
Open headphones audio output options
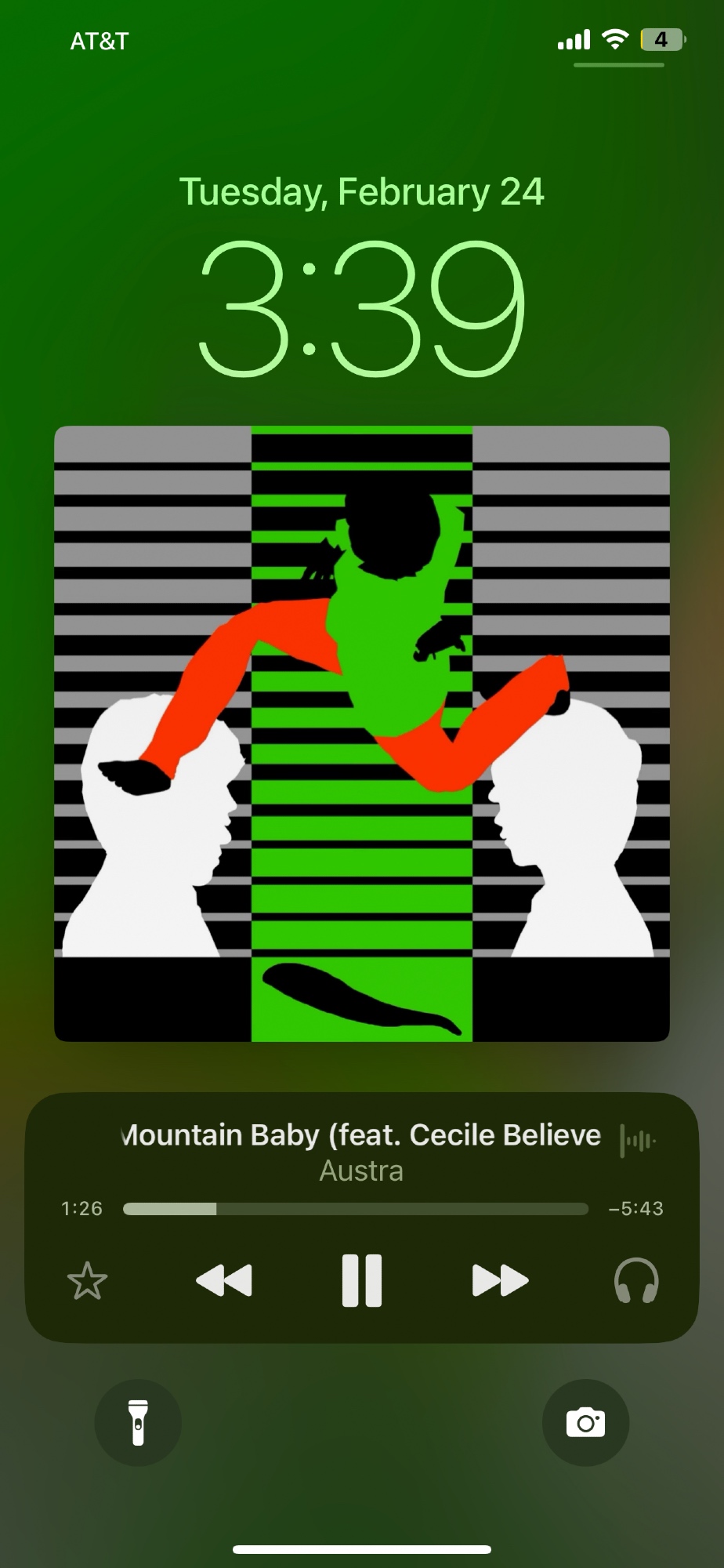point(635,1280)
